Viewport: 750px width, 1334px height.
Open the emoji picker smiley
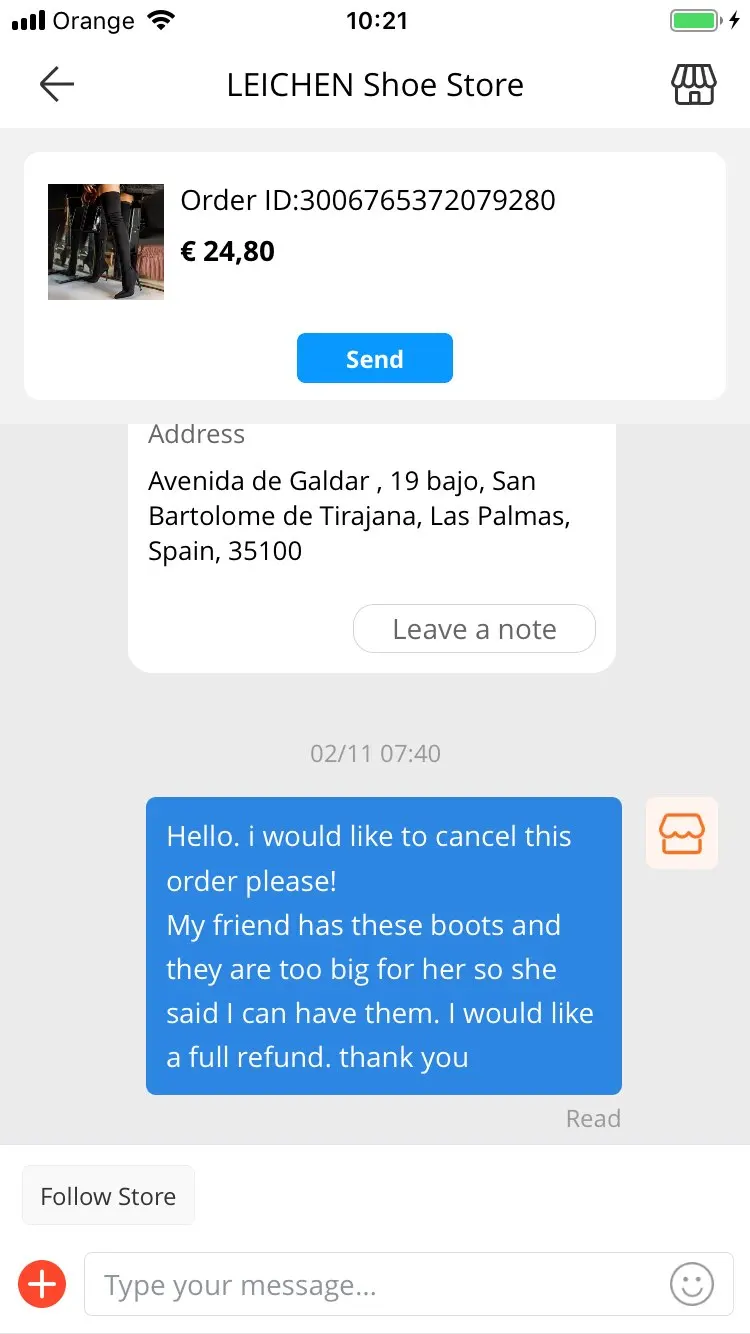click(692, 1284)
